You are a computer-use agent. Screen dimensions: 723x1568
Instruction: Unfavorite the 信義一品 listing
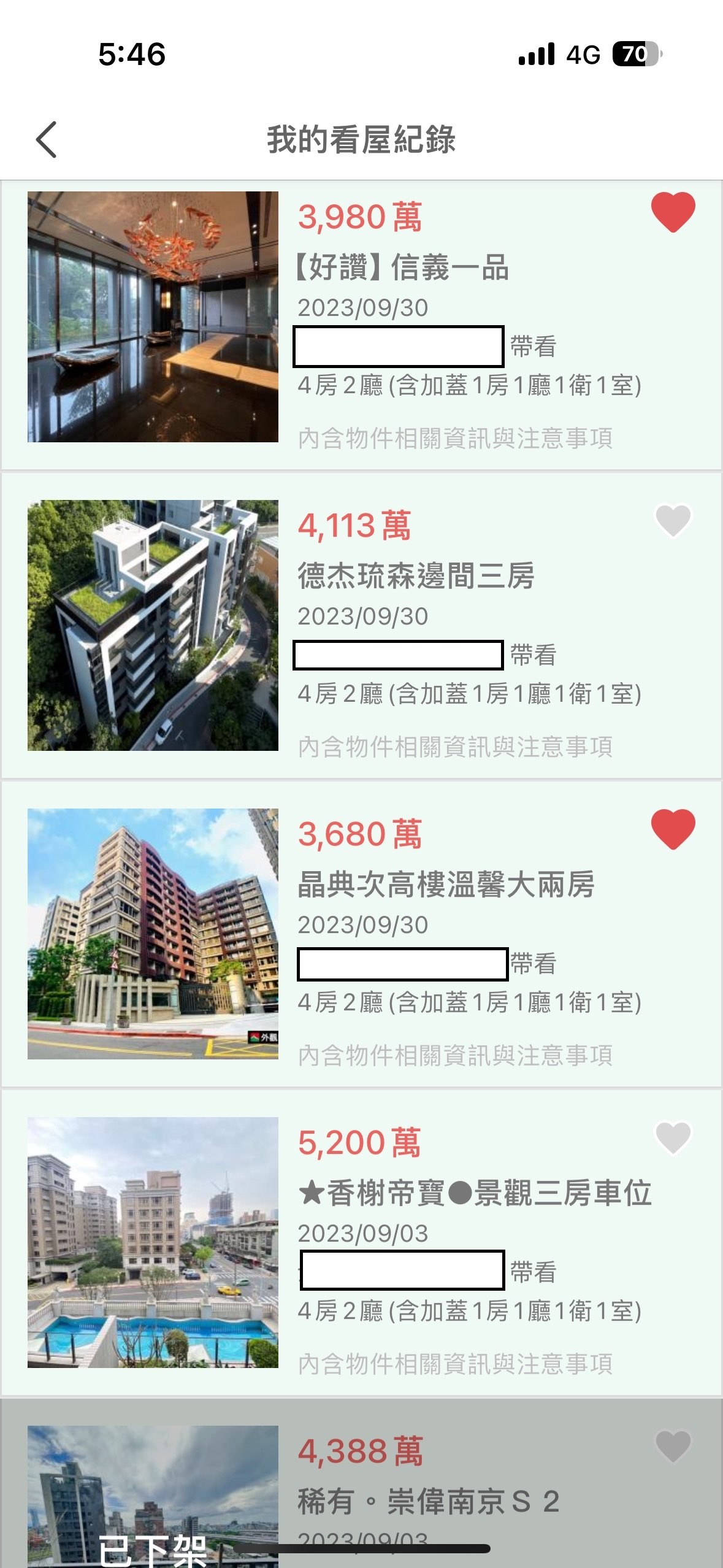(673, 212)
